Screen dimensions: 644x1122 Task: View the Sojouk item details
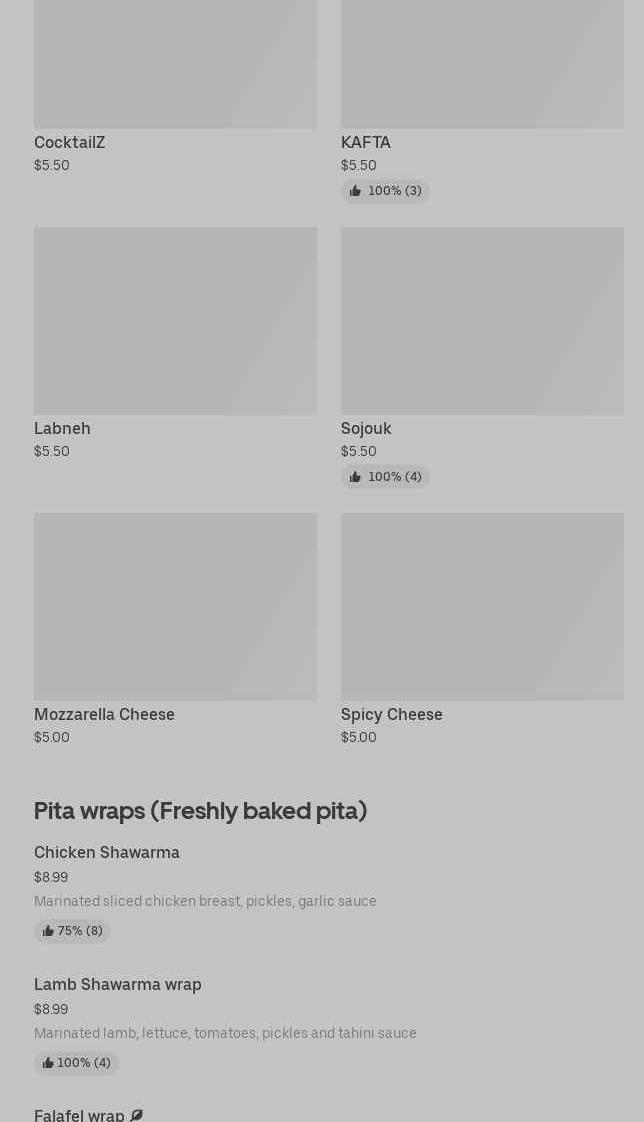click(482, 358)
